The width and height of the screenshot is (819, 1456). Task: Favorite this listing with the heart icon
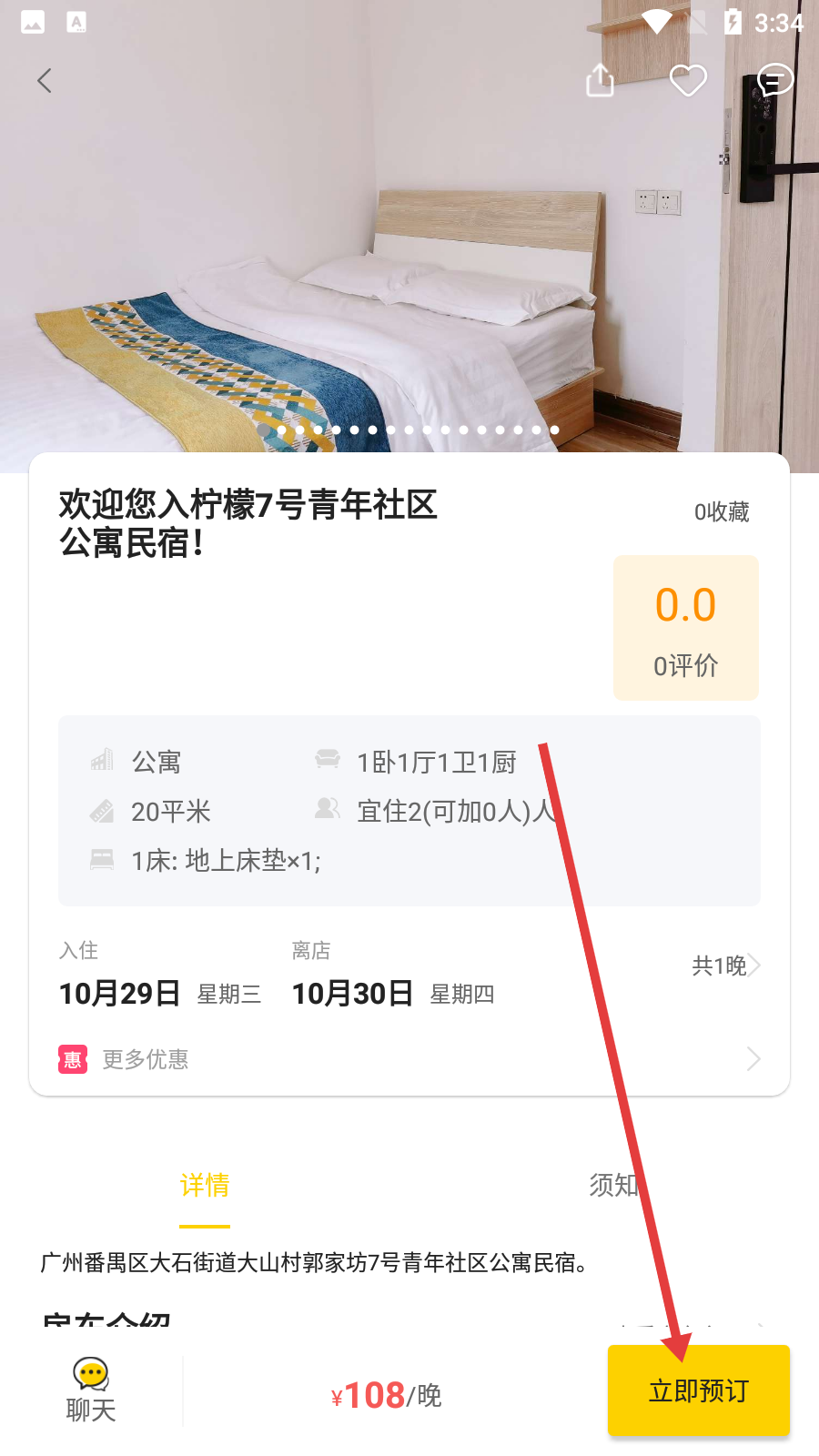[688, 81]
